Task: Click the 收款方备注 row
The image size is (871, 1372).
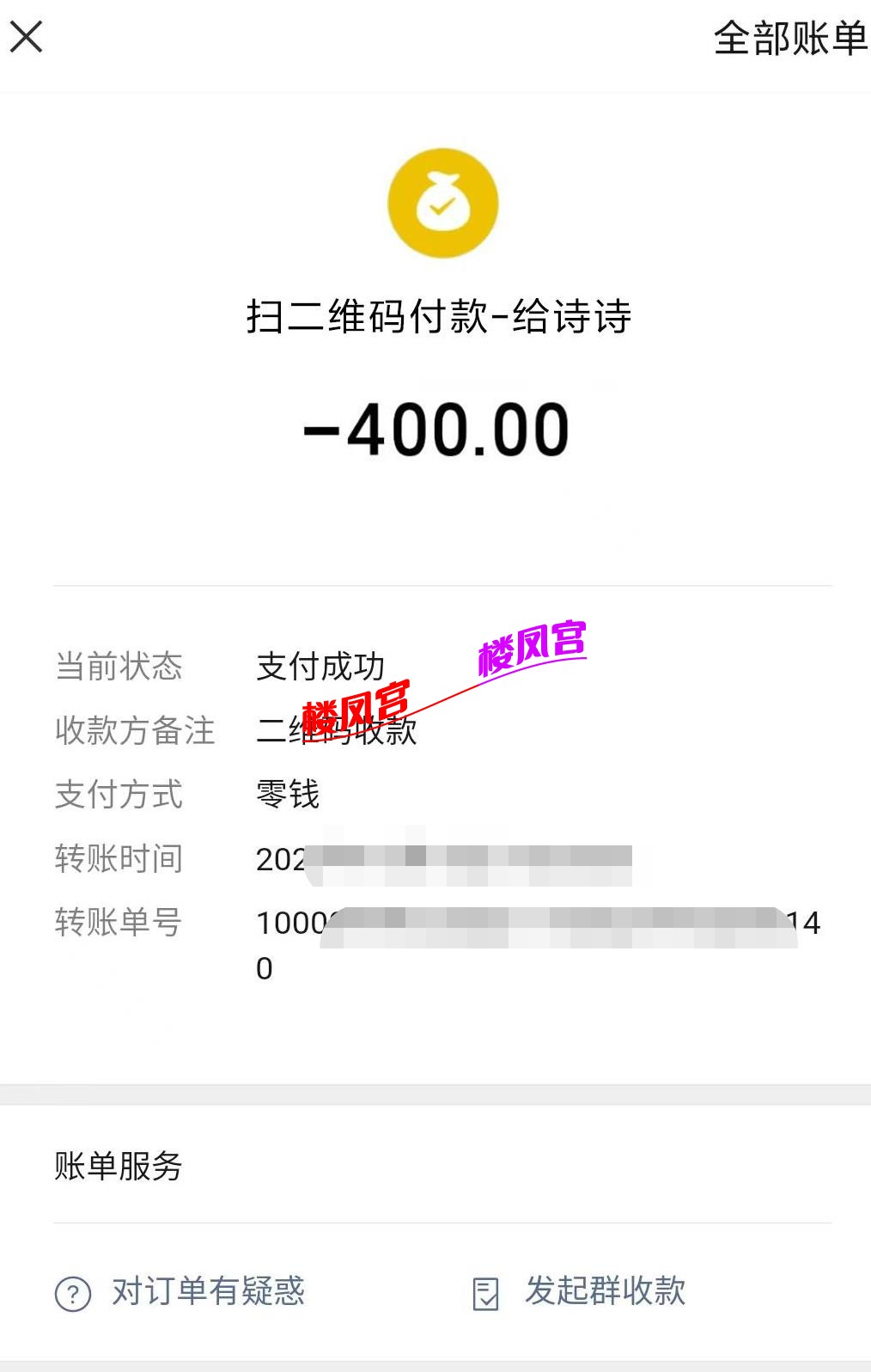Action: (x=134, y=731)
